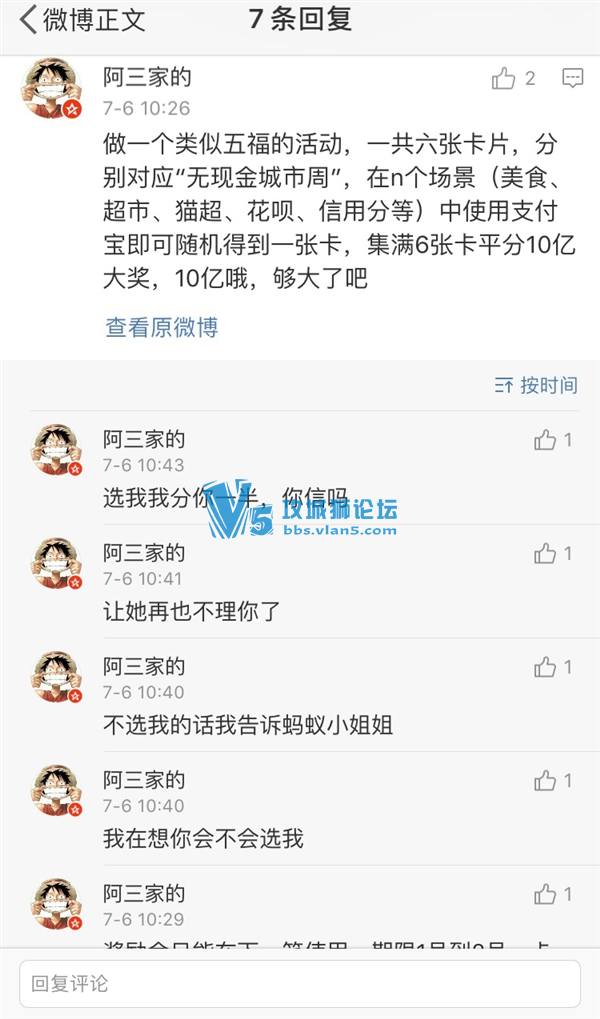Tap the 回复评论 input box
The width and height of the screenshot is (600, 1019).
tap(300, 983)
